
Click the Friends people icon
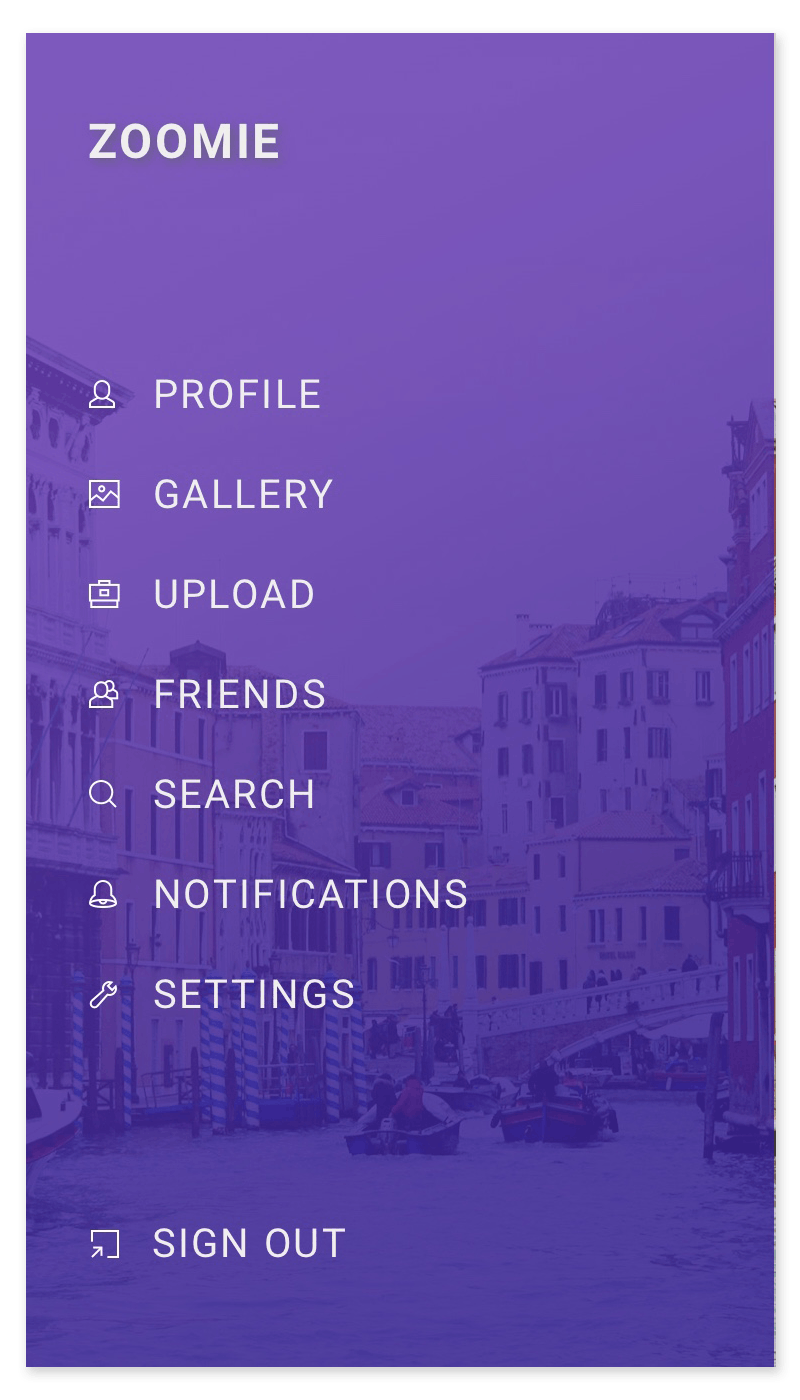click(x=104, y=694)
